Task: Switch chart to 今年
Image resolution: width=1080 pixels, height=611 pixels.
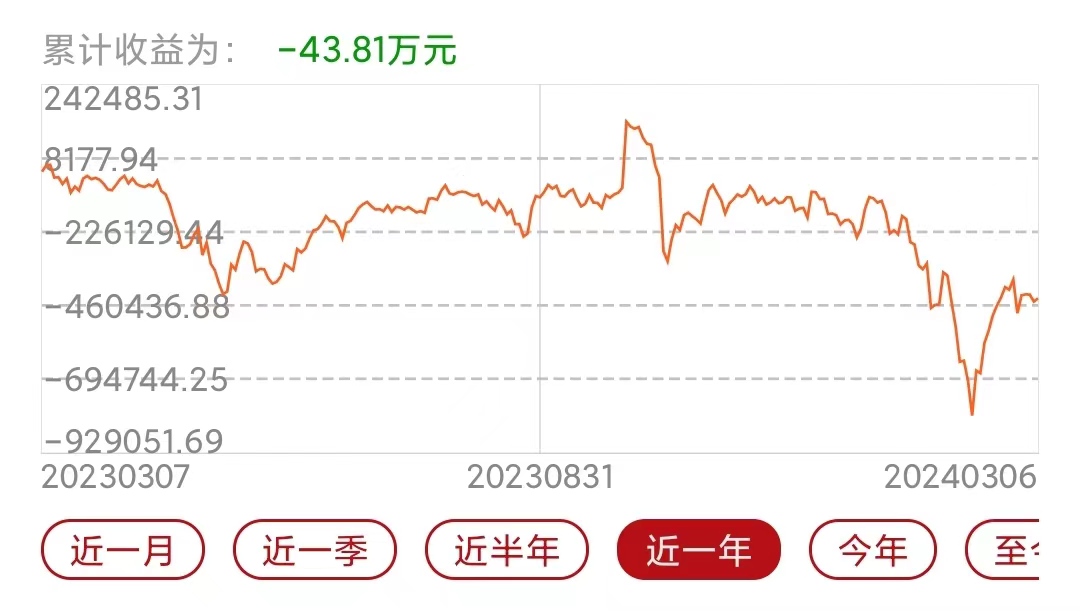Action: tap(873, 550)
